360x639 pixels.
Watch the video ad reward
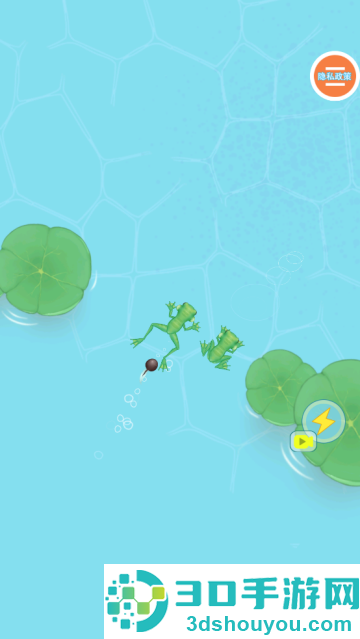(303, 441)
